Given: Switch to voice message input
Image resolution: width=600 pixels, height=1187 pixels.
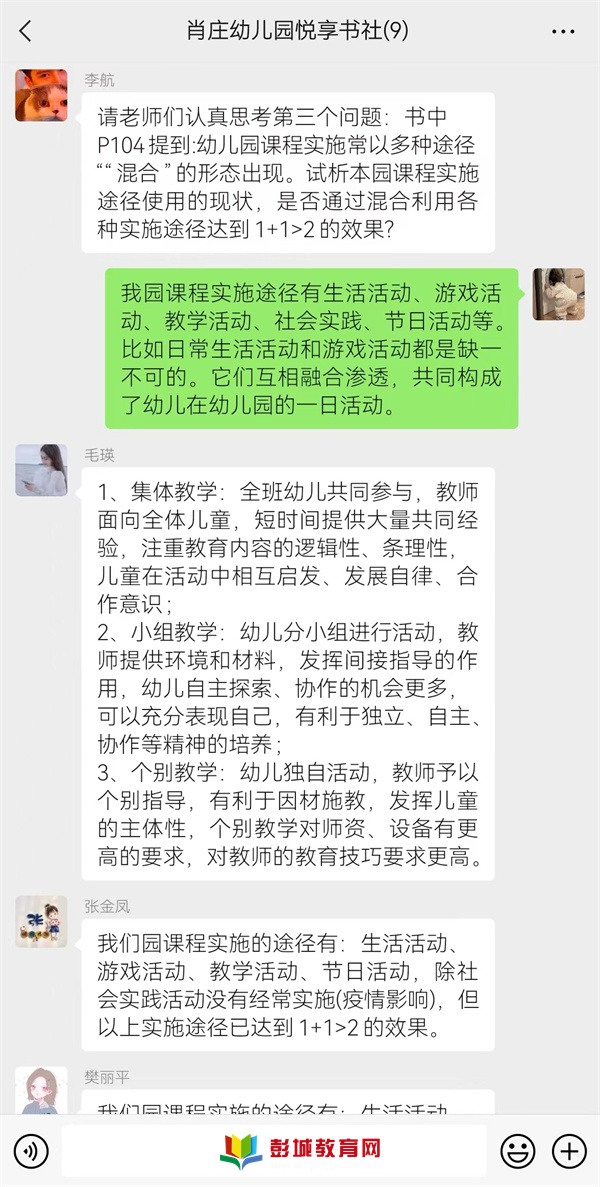Looking at the screenshot, I should [x=33, y=1151].
